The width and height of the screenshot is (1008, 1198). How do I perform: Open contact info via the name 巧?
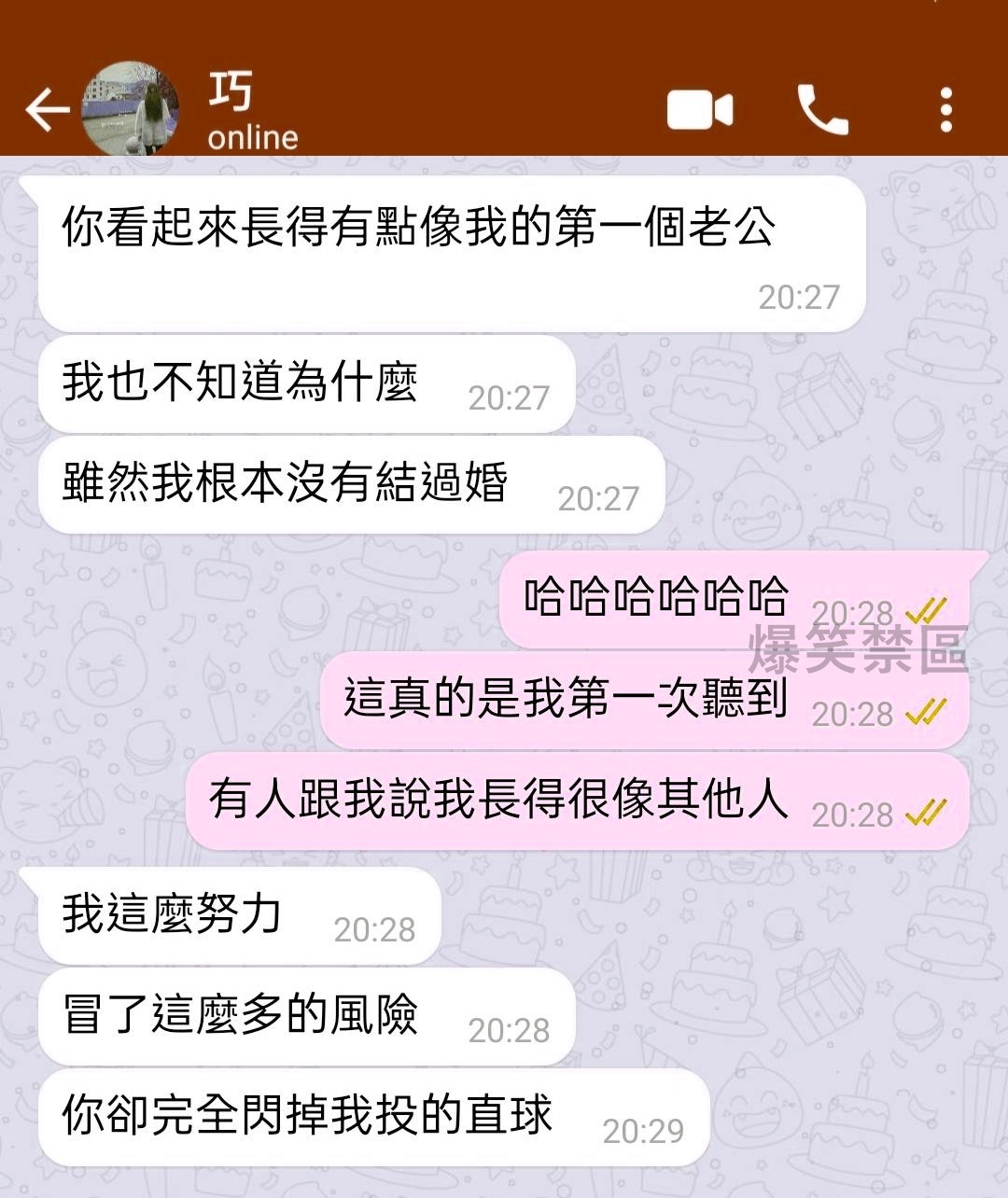coord(231,91)
